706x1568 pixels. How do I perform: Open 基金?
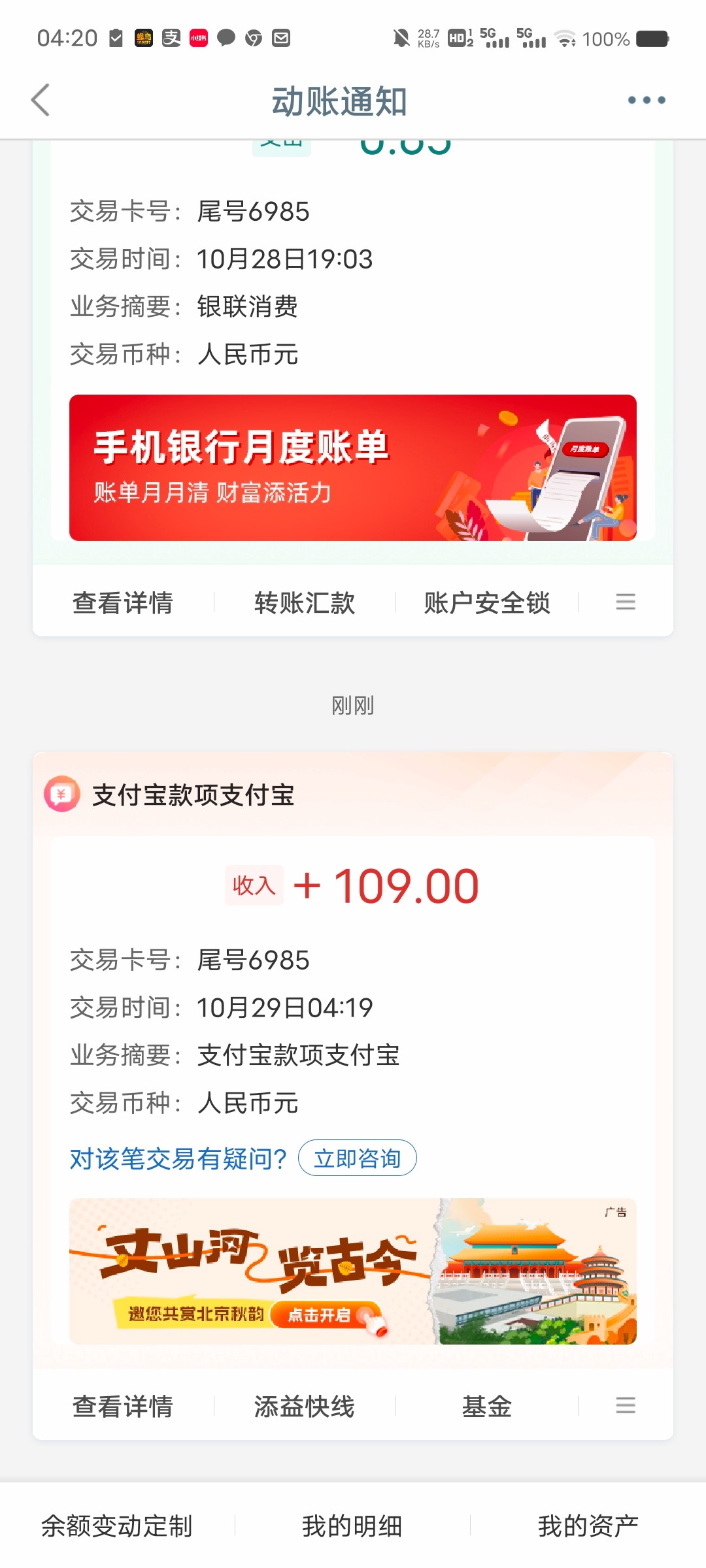pyautogui.click(x=487, y=1407)
